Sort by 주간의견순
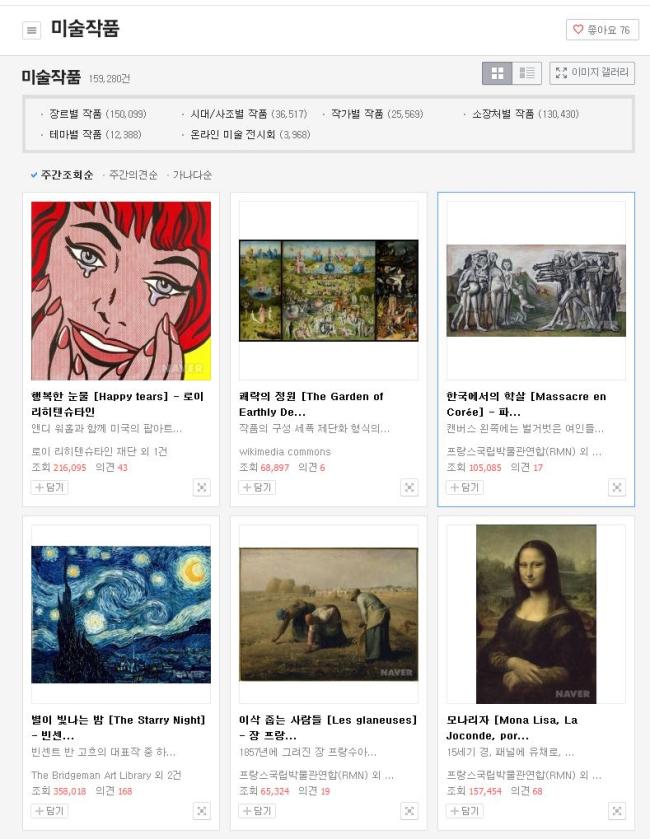The width and height of the screenshot is (650, 839). coord(133,175)
